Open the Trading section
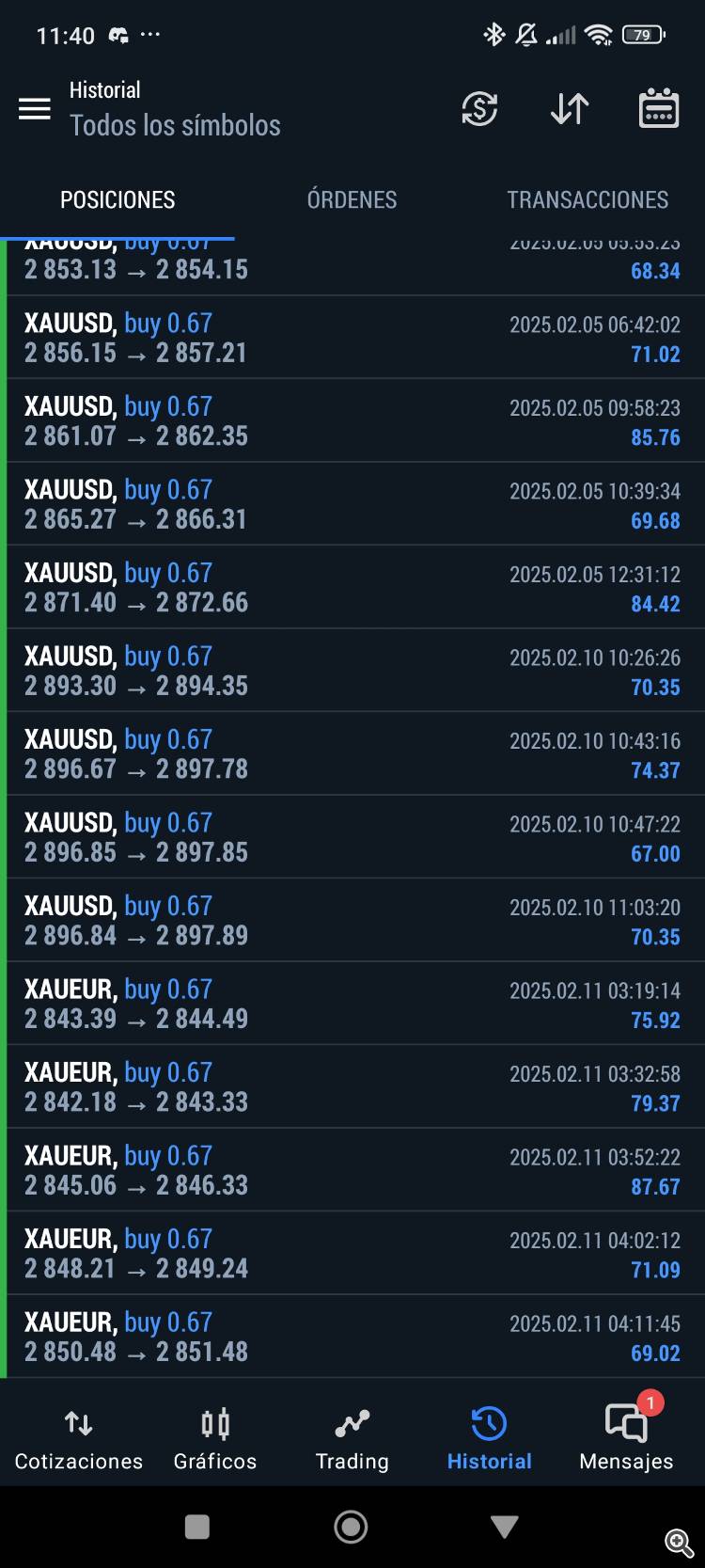Image resolution: width=705 pixels, height=1568 pixels. (352, 1439)
